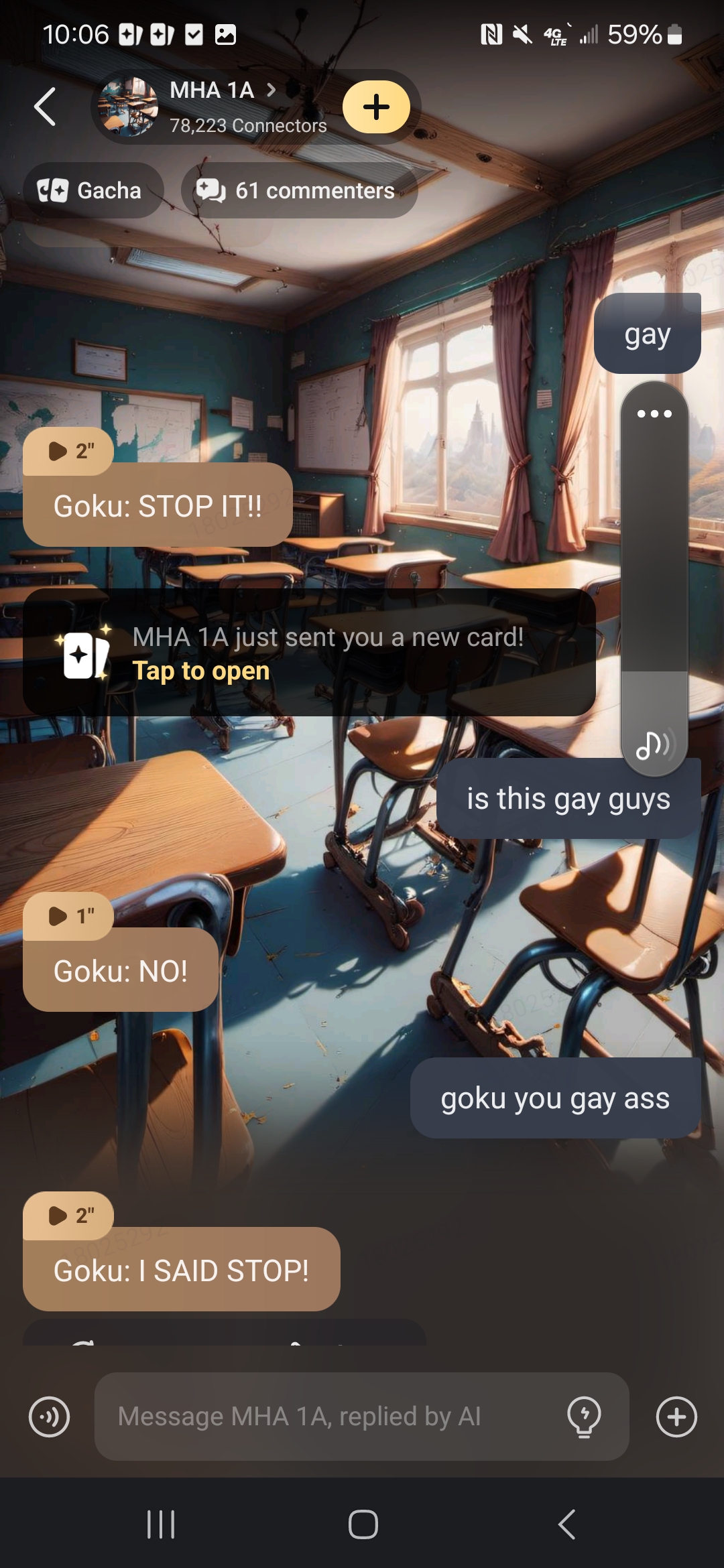This screenshot has width=724, height=1568.
Task: Focus the "Message MHA 1A" text field
Action: click(328, 1417)
